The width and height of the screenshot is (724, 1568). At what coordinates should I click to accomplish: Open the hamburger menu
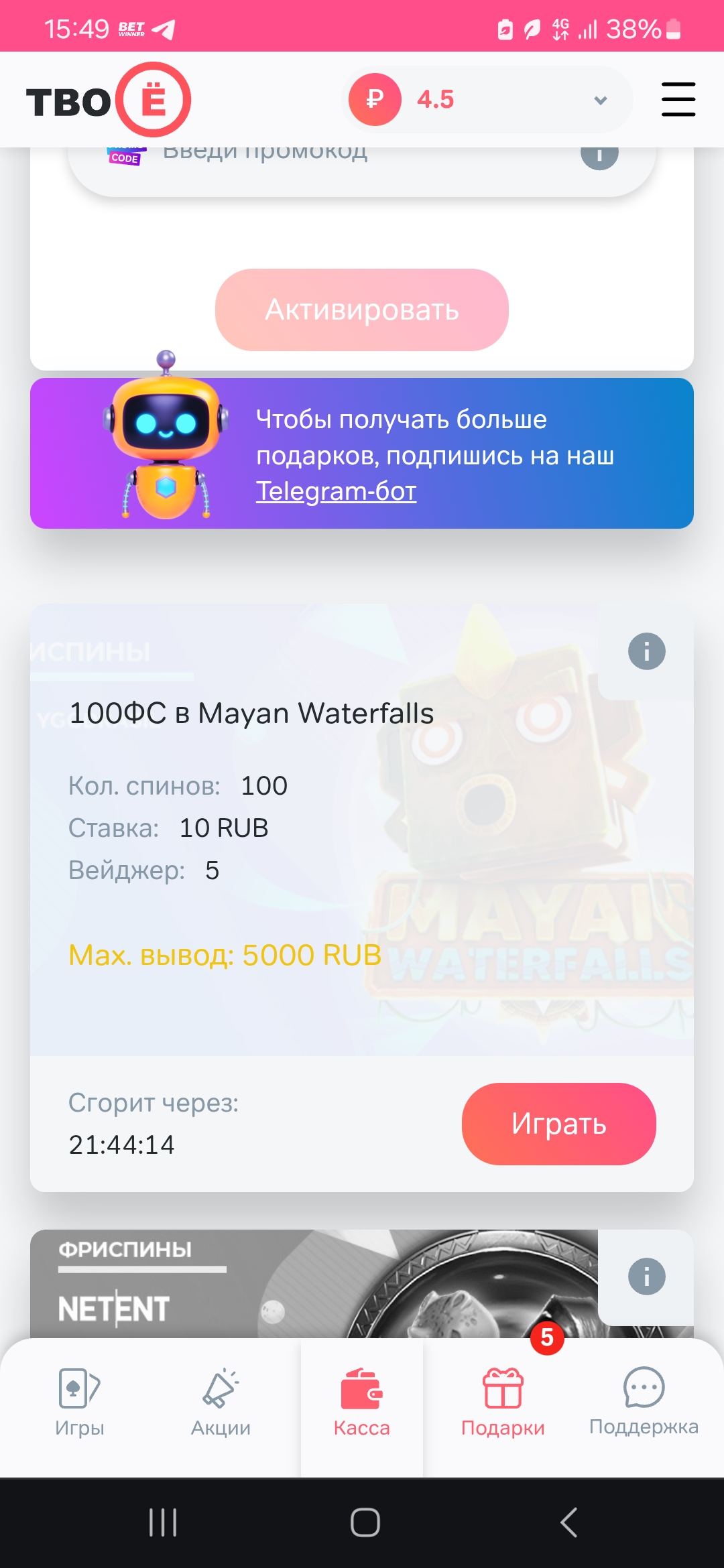(678, 99)
